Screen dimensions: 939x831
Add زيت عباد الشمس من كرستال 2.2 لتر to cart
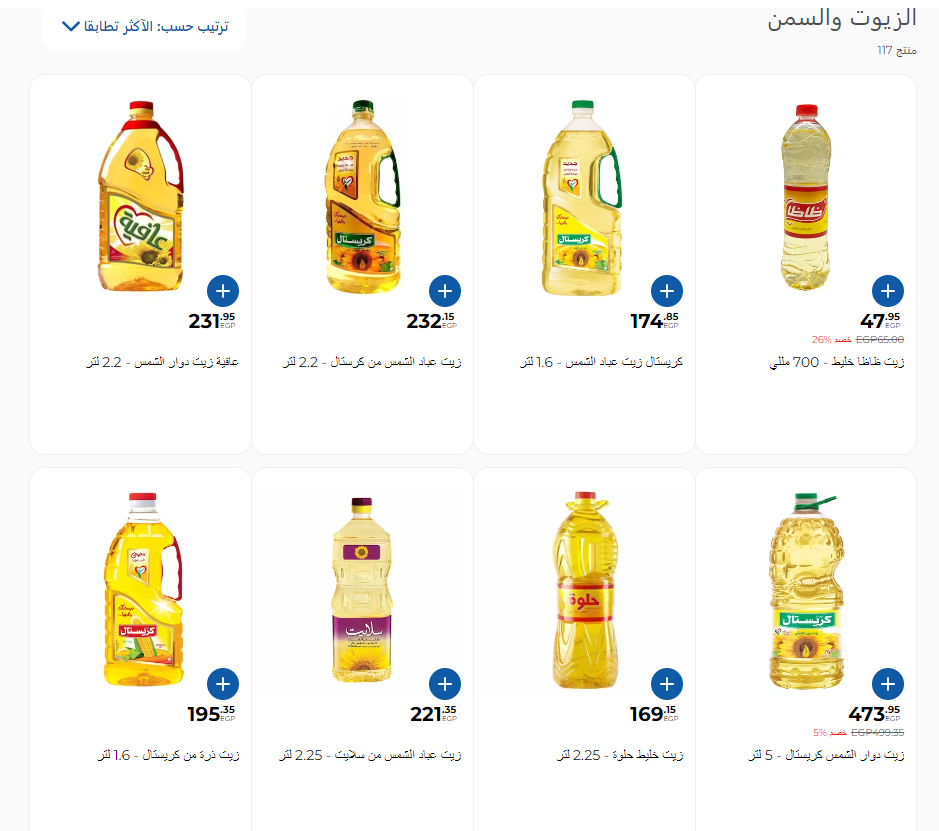coord(444,291)
